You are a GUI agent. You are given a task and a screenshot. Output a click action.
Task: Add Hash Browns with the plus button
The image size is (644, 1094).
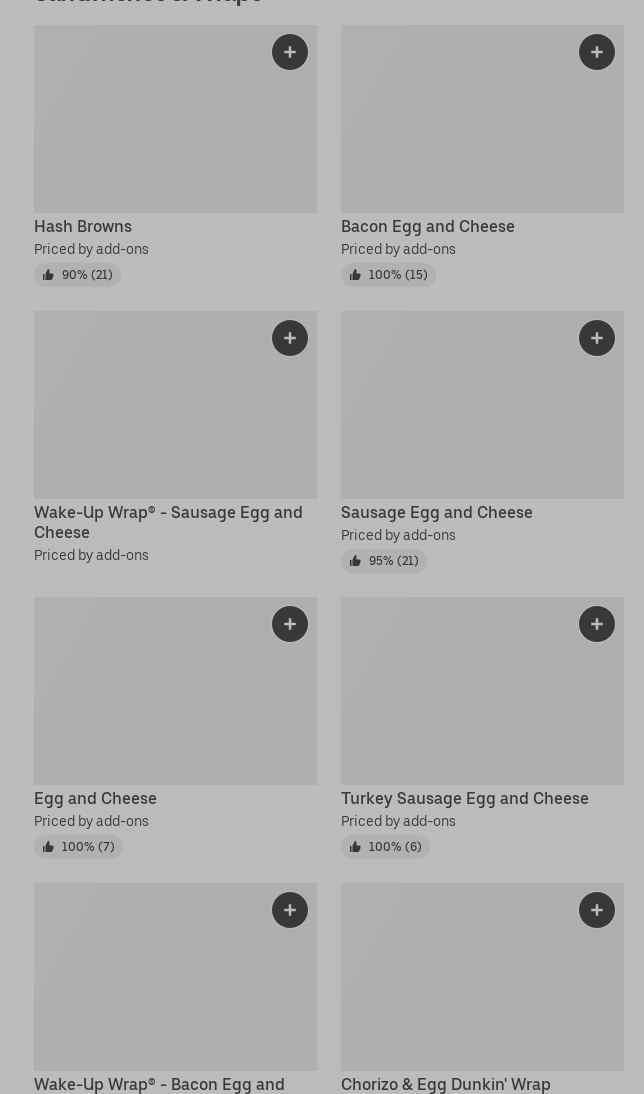(290, 52)
